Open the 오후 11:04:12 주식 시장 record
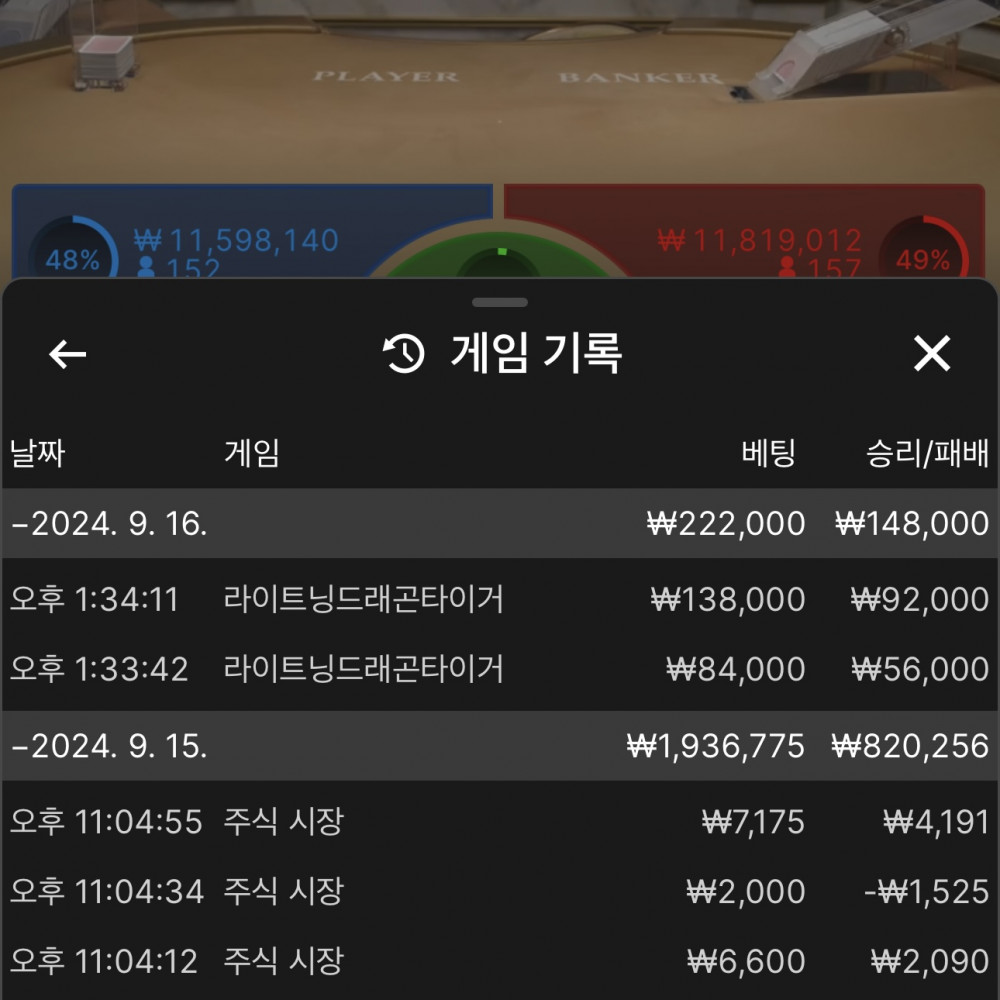This screenshot has height=1000, width=1000. [500, 961]
